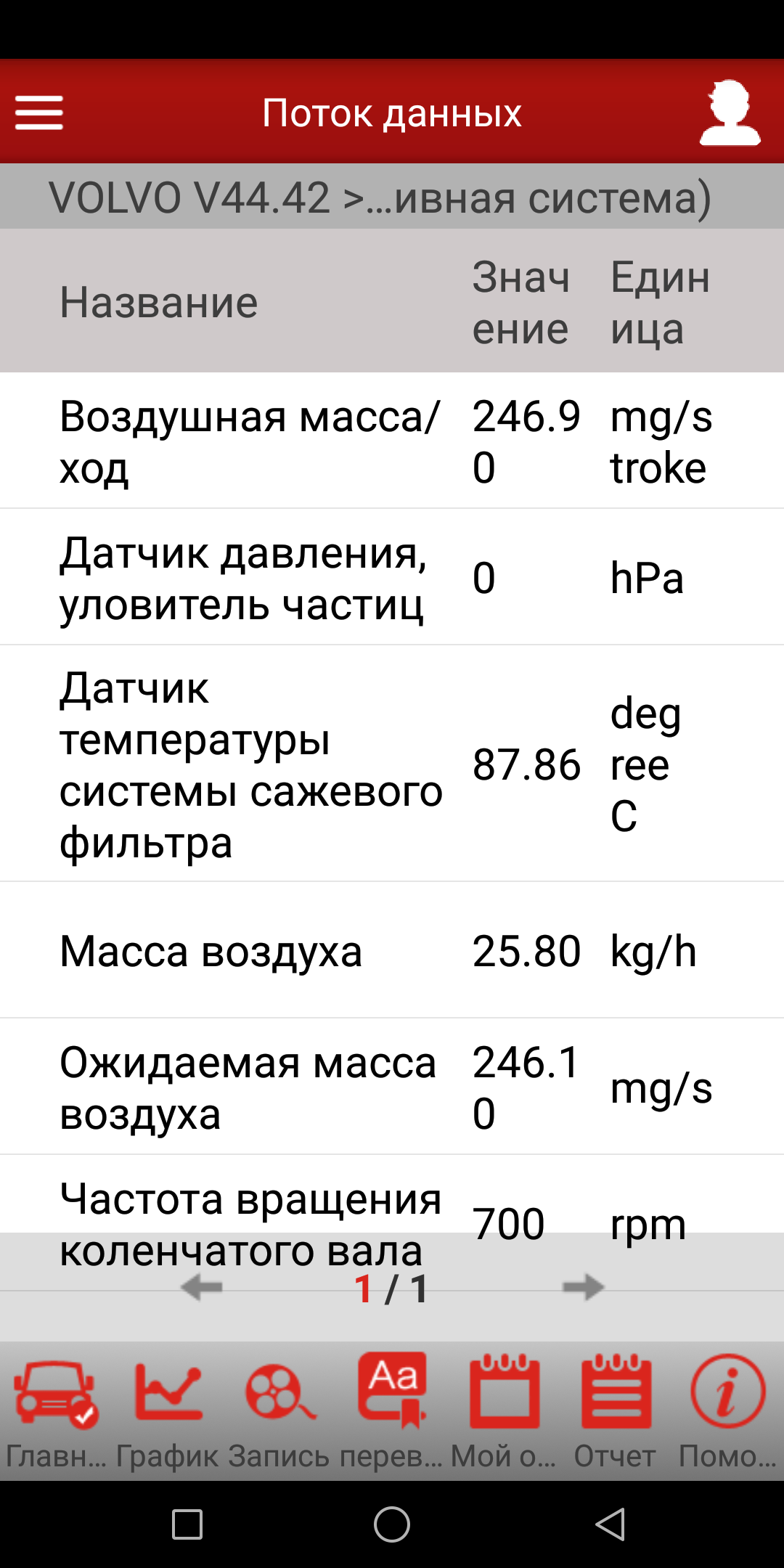
Task: Open the График chart view
Action: pyautogui.click(x=168, y=1411)
